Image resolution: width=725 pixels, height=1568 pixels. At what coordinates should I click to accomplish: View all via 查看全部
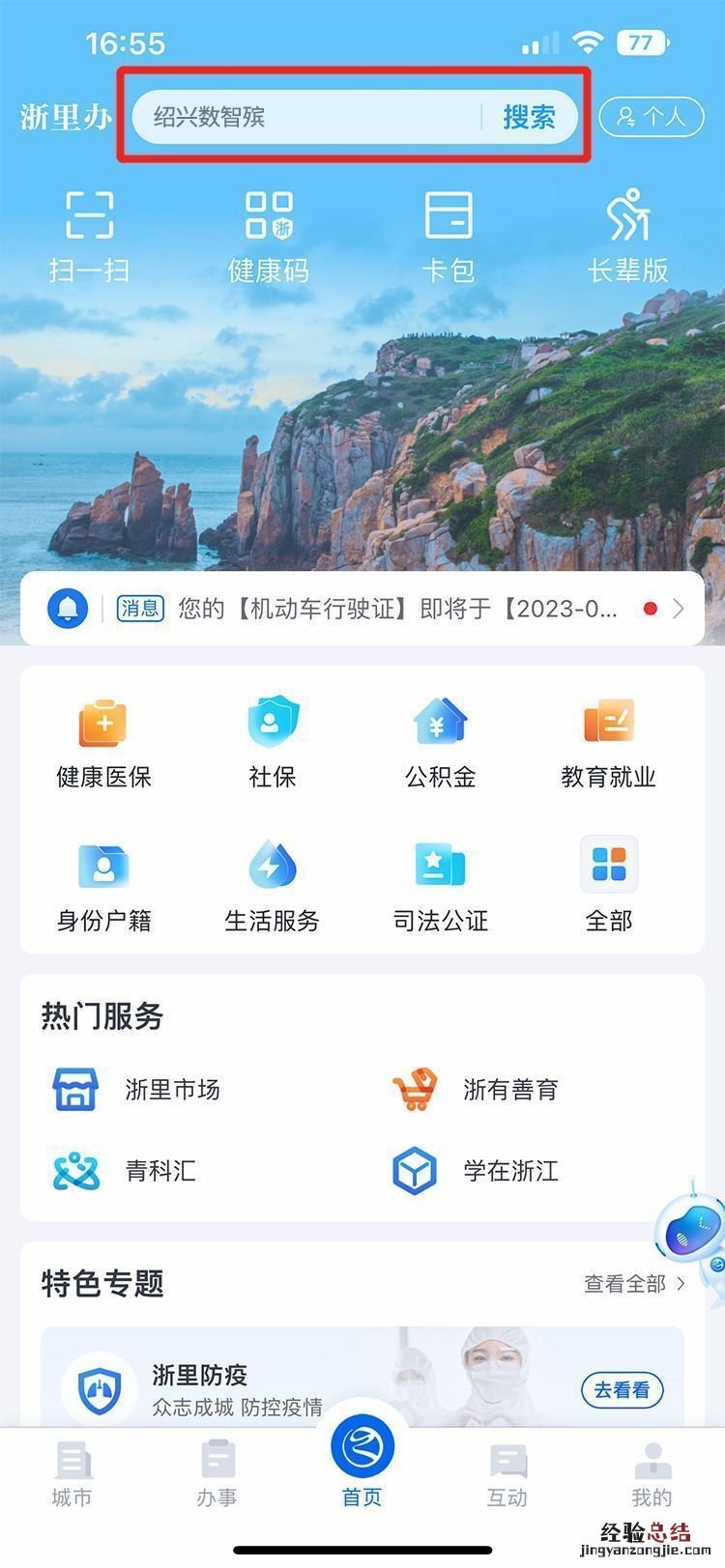click(x=634, y=1284)
